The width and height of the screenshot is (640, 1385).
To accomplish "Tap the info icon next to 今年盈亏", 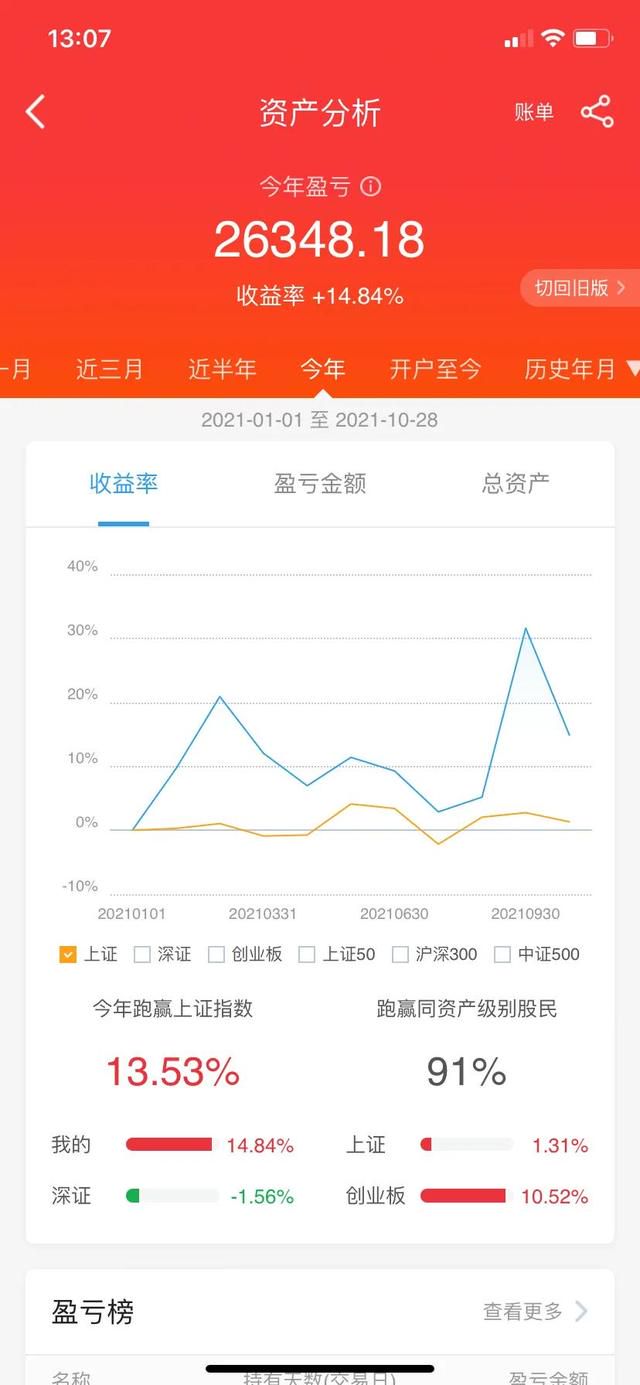I will click(x=371, y=186).
